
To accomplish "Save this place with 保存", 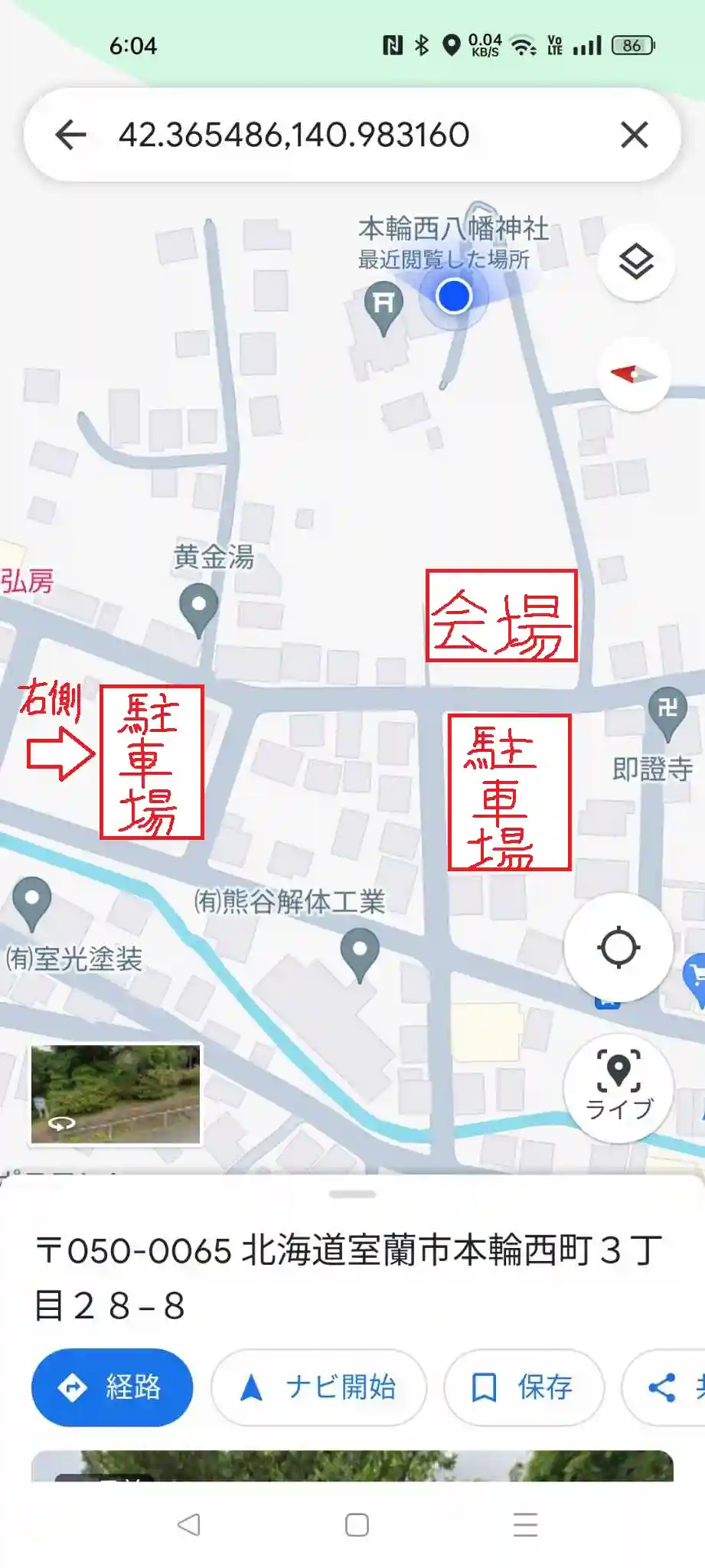I will 524,1387.
